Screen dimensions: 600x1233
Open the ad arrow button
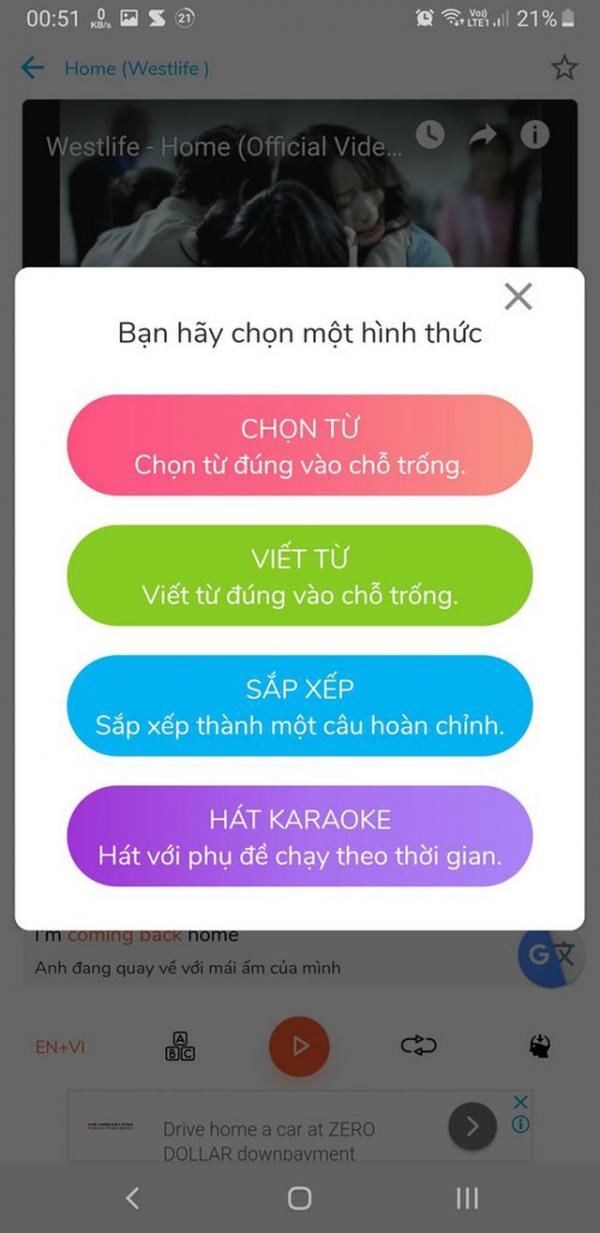(x=472, y=1127)
